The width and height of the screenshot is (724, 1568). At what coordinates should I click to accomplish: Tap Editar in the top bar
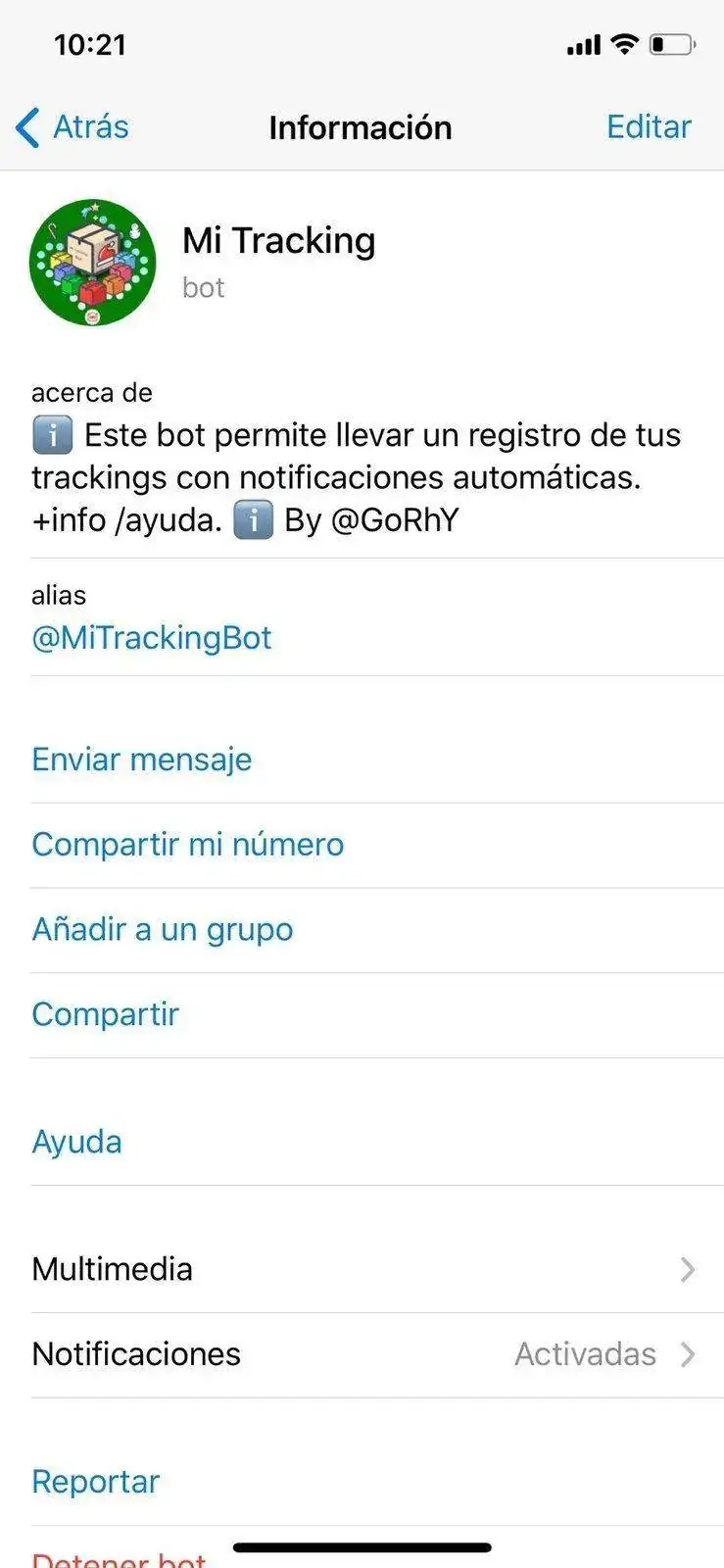648,127
